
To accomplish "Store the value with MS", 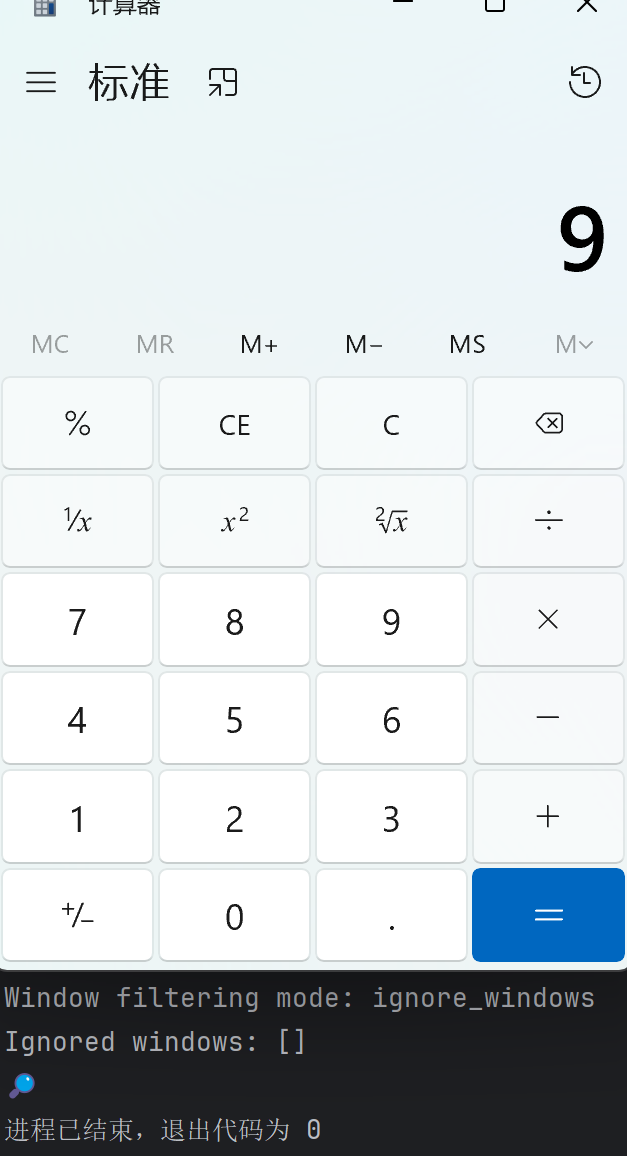I will 467,345.
